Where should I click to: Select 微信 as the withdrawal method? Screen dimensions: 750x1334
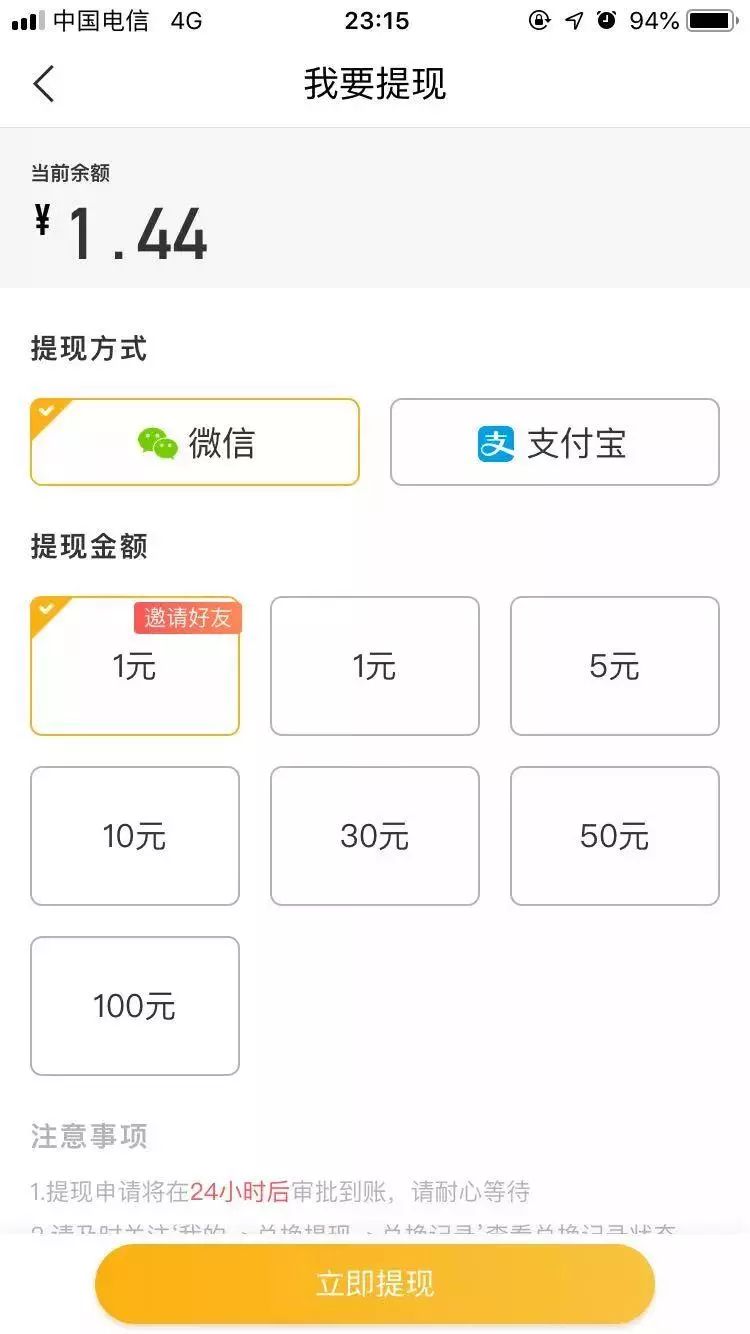pyautogui.click(x=195, y=442)
